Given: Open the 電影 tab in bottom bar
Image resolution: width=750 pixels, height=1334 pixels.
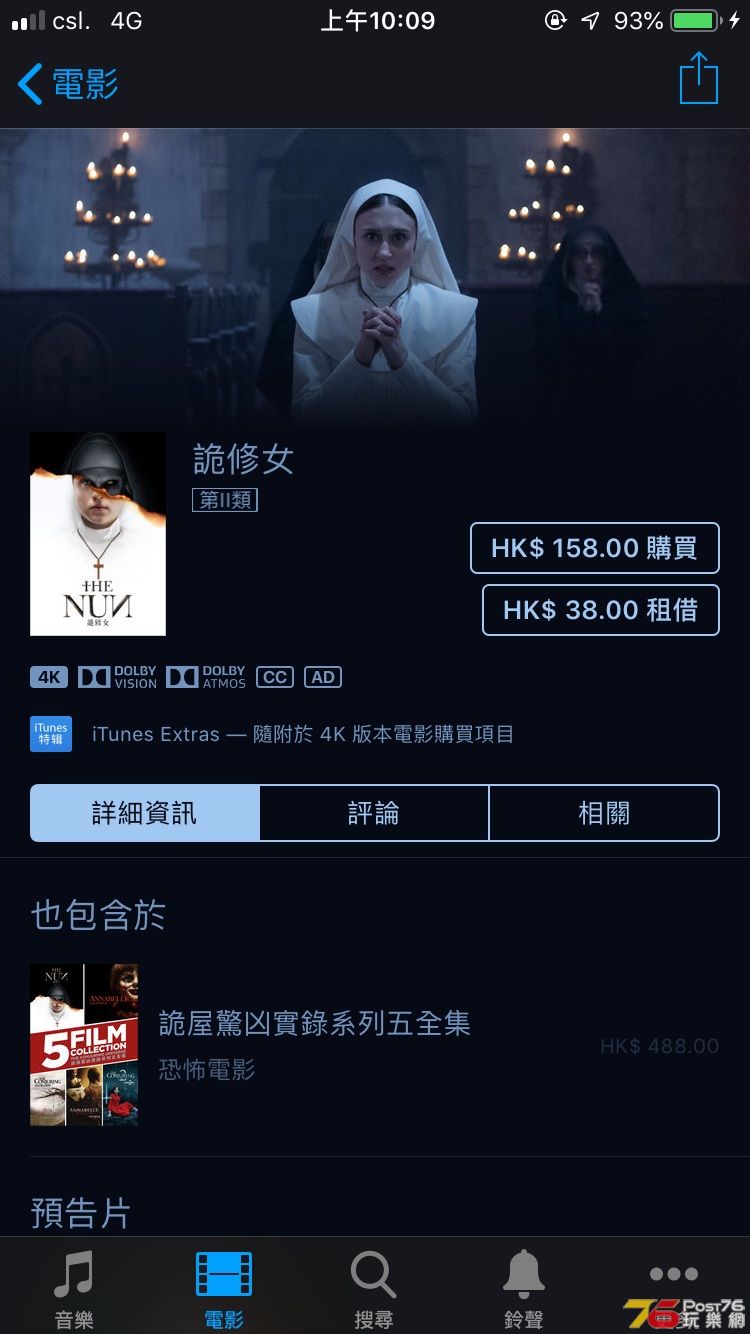Looking at the screenshot, I should click(x=224, y=1288).
